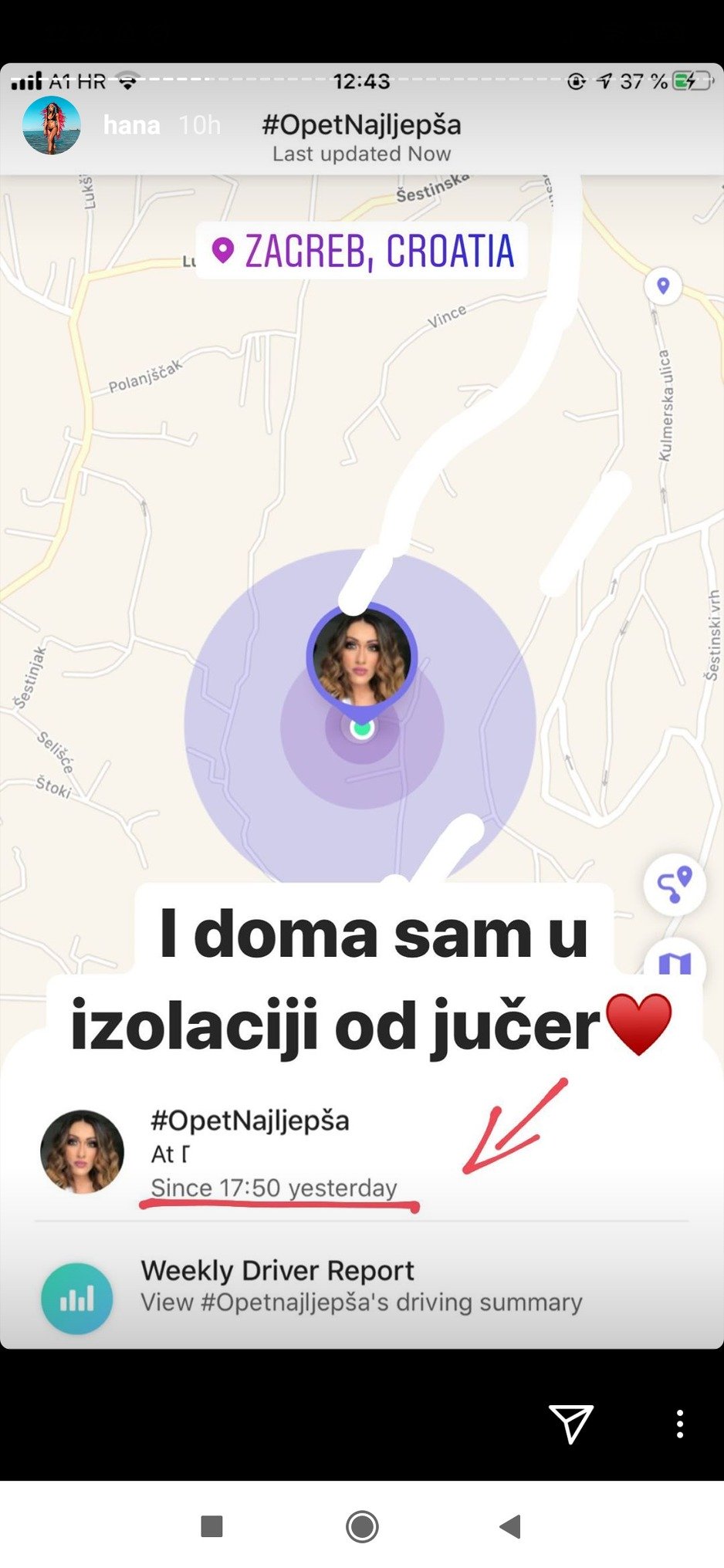Open the three-dot overflow menu
The height and width of the screenshot is (1568, 724).
tap(679, 1424)
